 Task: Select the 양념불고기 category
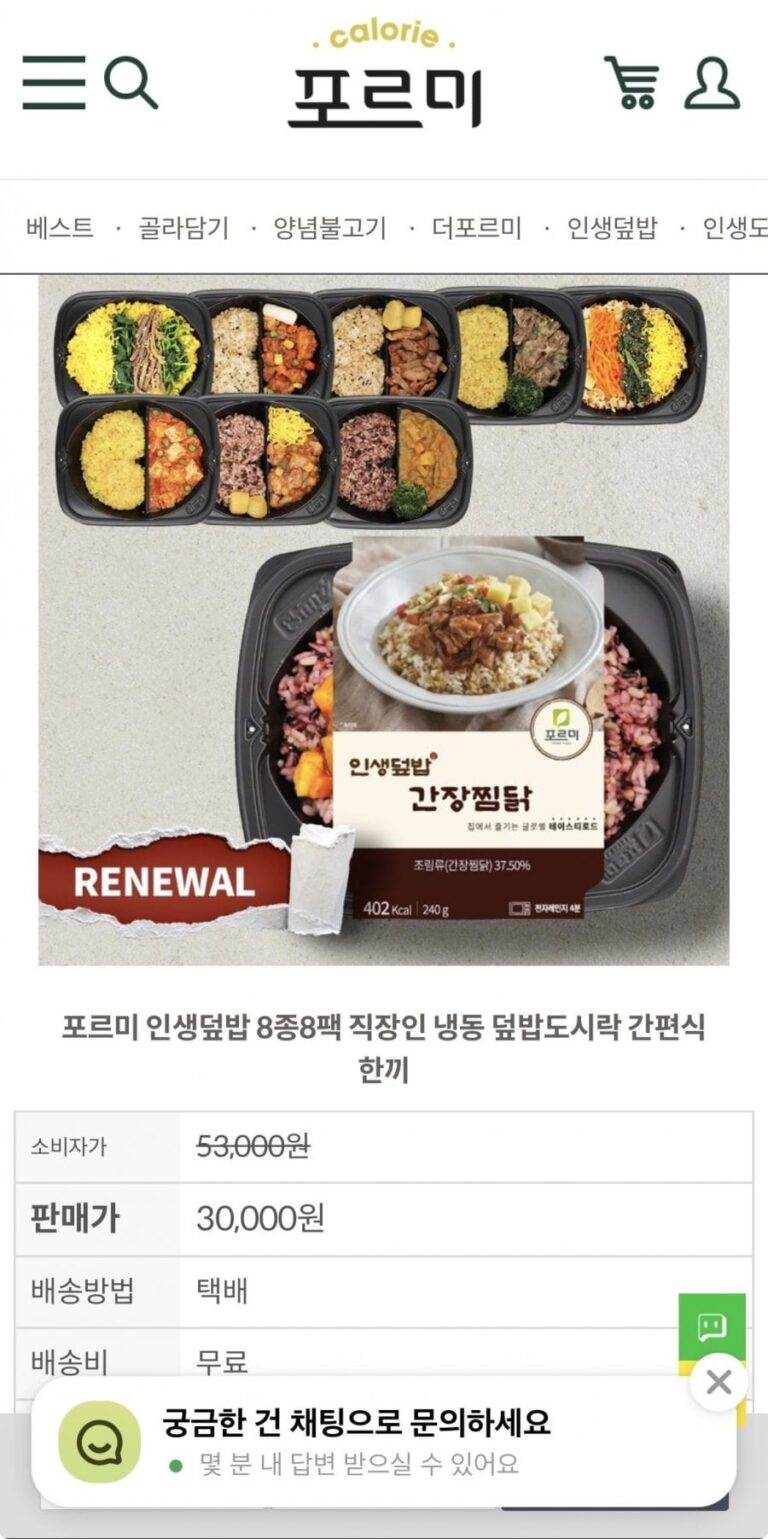[x=330, y=228]
